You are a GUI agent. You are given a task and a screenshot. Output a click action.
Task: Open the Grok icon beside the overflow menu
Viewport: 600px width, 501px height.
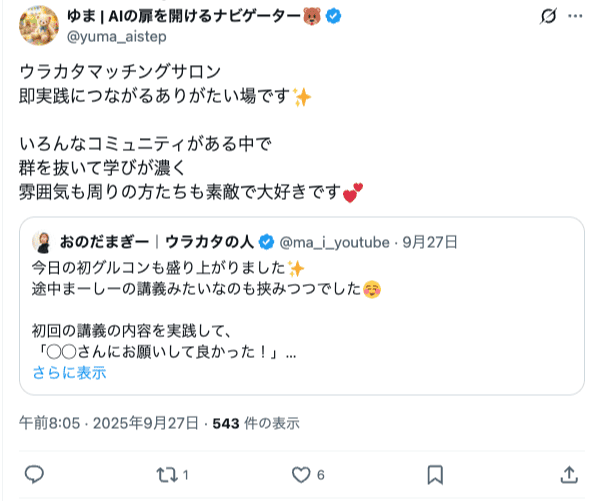546,17
